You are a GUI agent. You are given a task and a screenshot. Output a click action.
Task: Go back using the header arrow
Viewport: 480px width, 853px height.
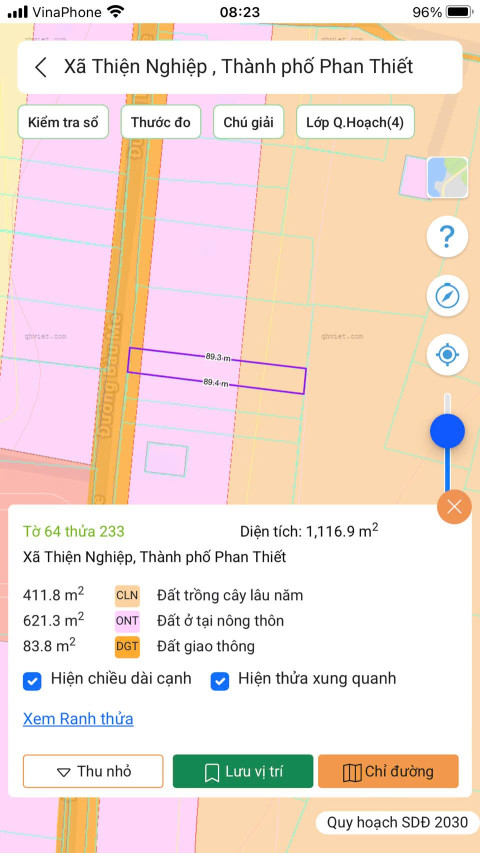pyautogui.click(x=41, y=67)
